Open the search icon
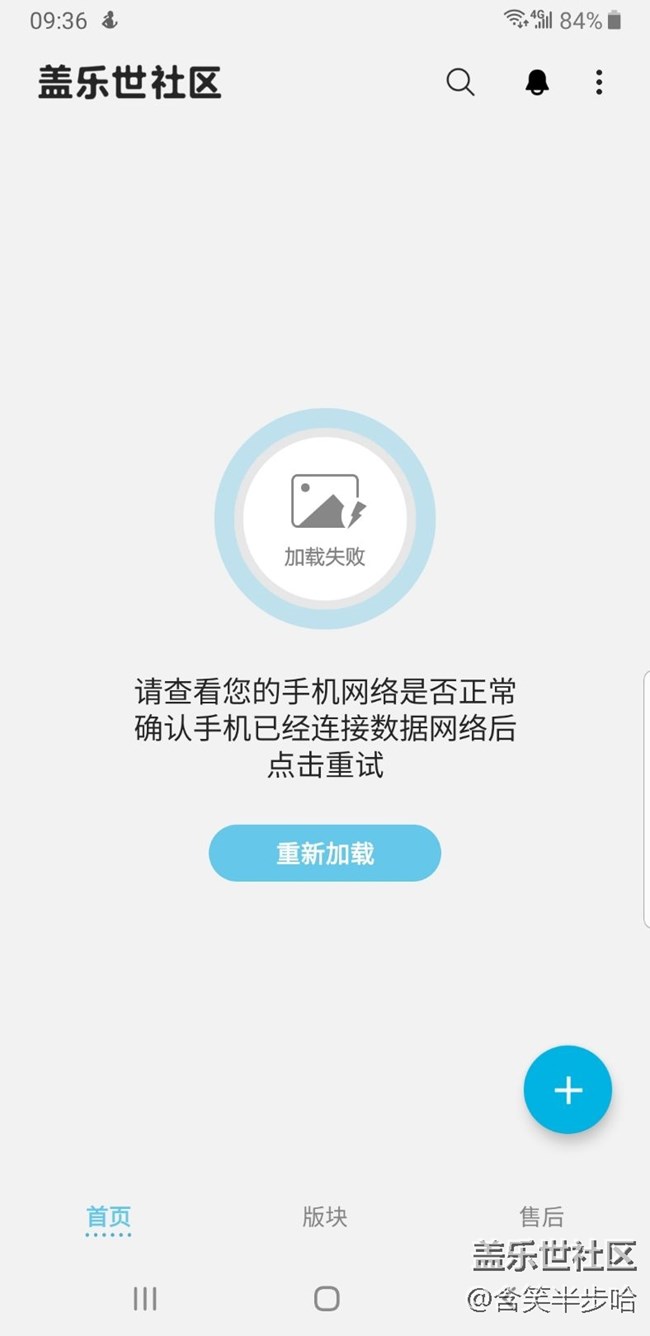This screenshot has width=650, height=1336. pyautogui.click(x=460, y=82)
